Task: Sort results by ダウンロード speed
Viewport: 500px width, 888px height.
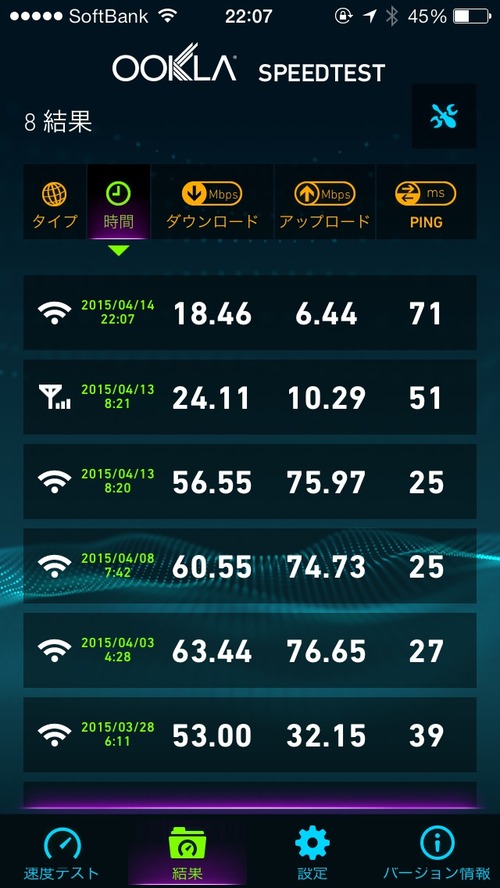Action: click(212, 202)
